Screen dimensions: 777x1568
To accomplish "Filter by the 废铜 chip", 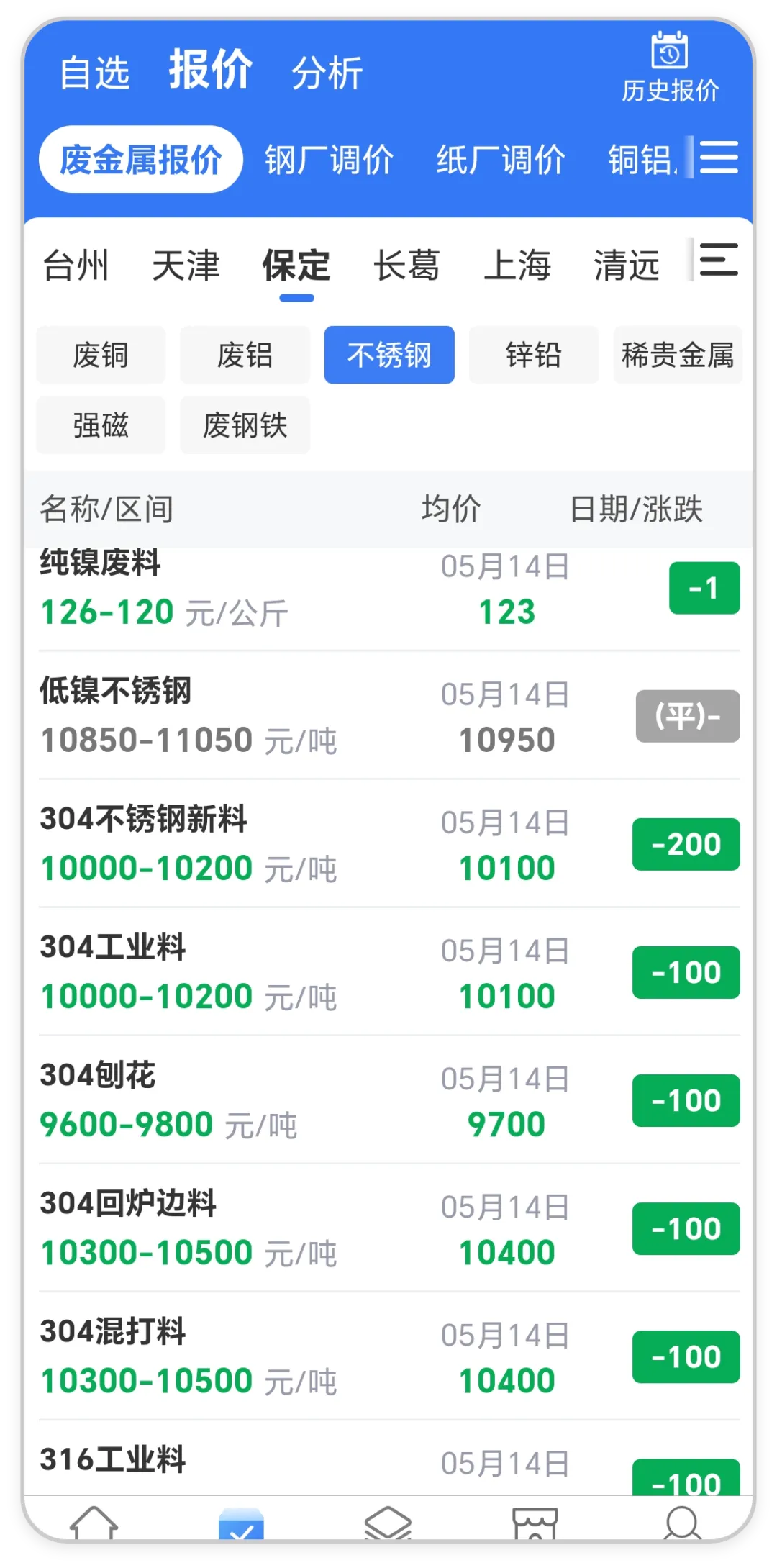I will click(101, 355).
